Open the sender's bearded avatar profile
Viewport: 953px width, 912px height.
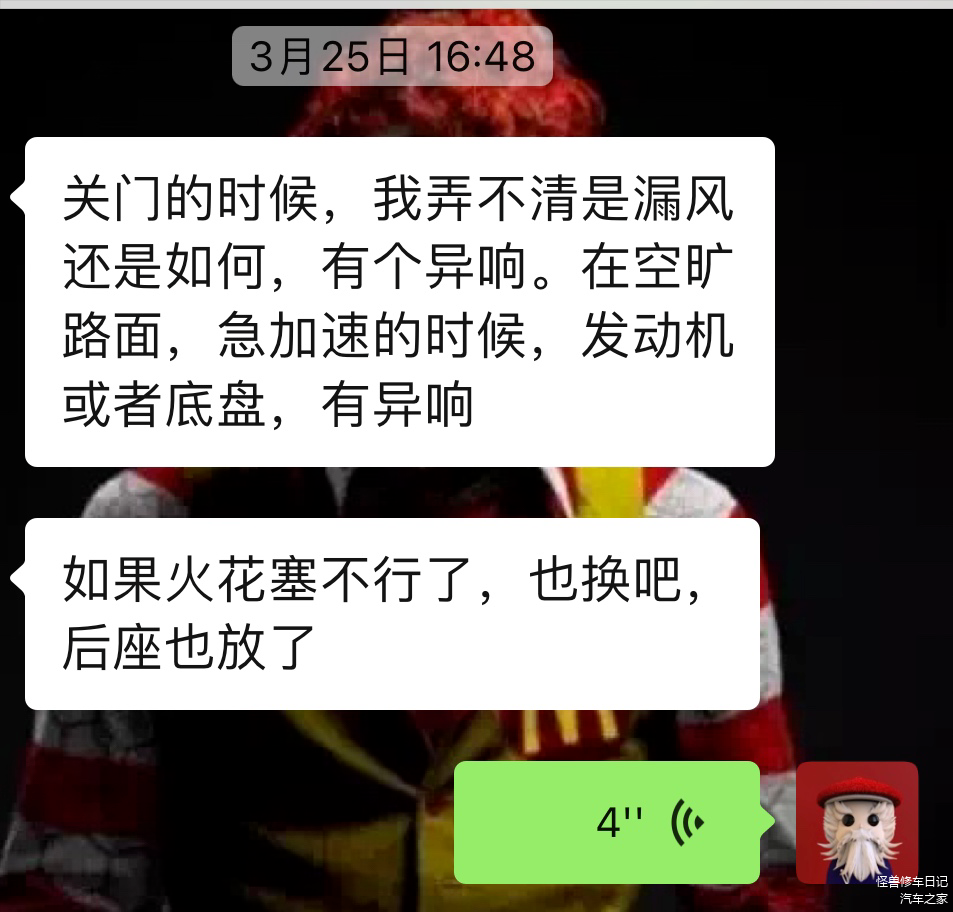(x=856, y=821)
